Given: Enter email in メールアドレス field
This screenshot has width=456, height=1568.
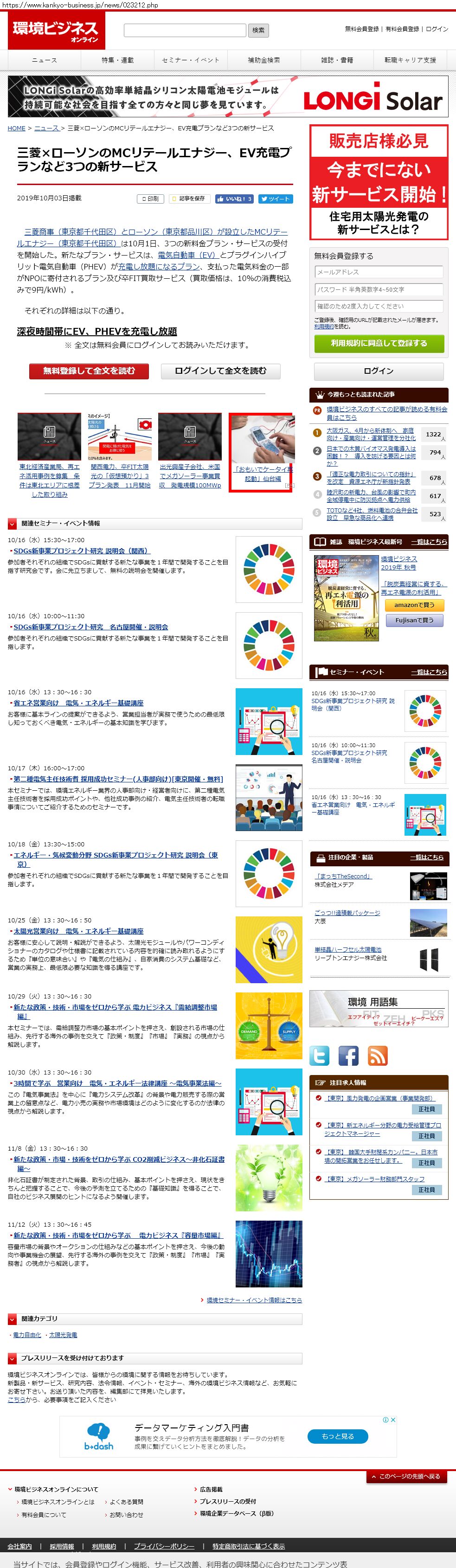Looking at the screenshot, I should pos(378,272).
